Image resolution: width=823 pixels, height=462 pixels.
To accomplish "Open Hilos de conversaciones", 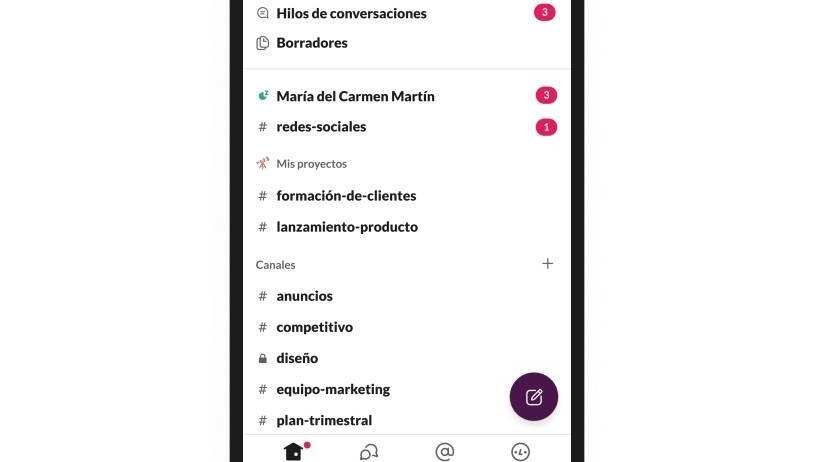I will coord(350,14).
